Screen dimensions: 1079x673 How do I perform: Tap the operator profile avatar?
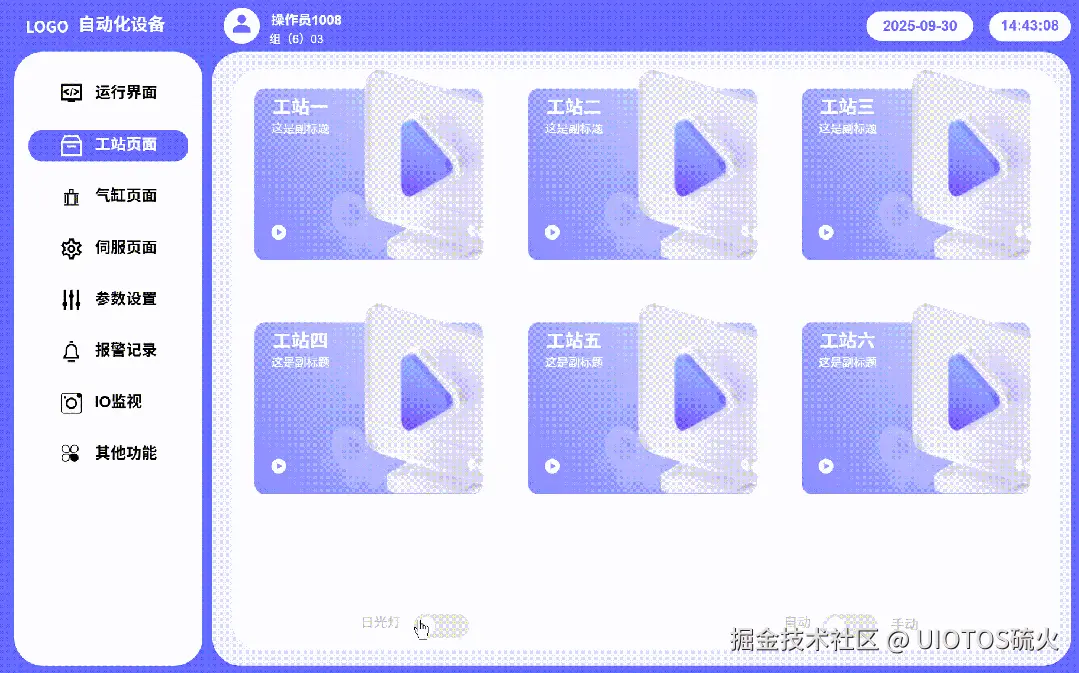click(241, 26)
